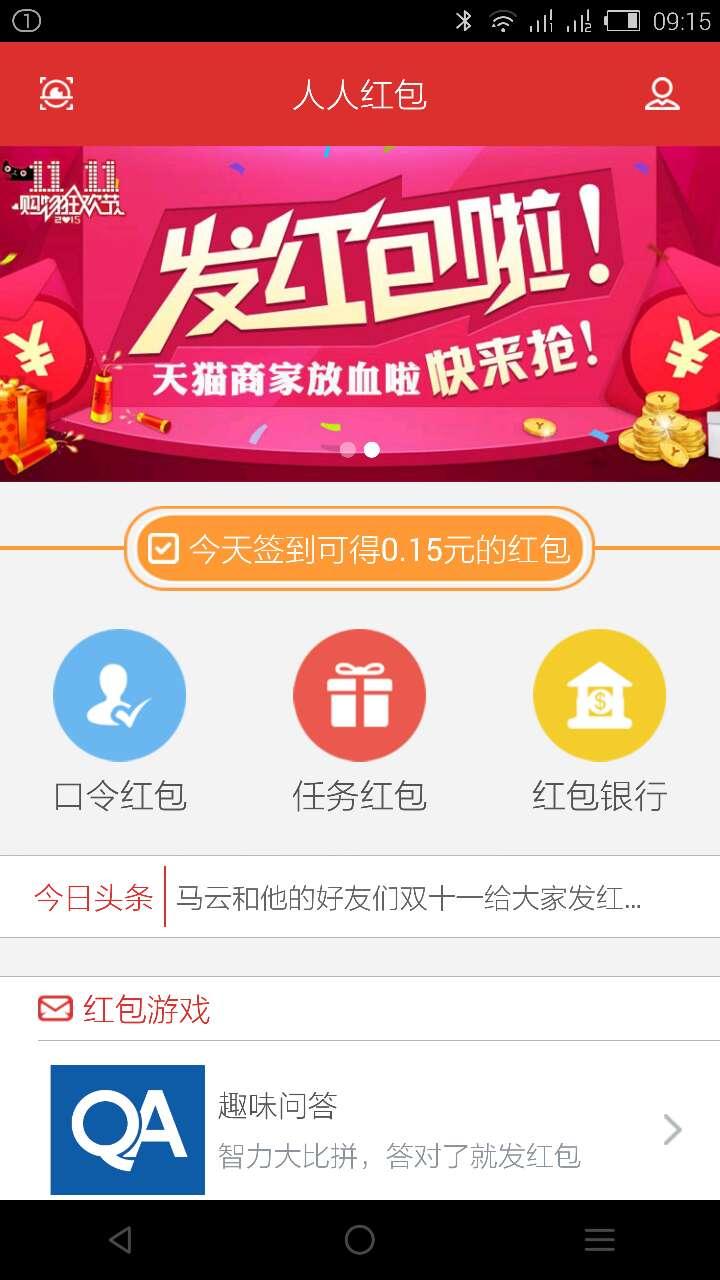Go back with the system back button
Viewport: 720px width, 1280px height.
pyautogui.click(x=120, y=1240)
